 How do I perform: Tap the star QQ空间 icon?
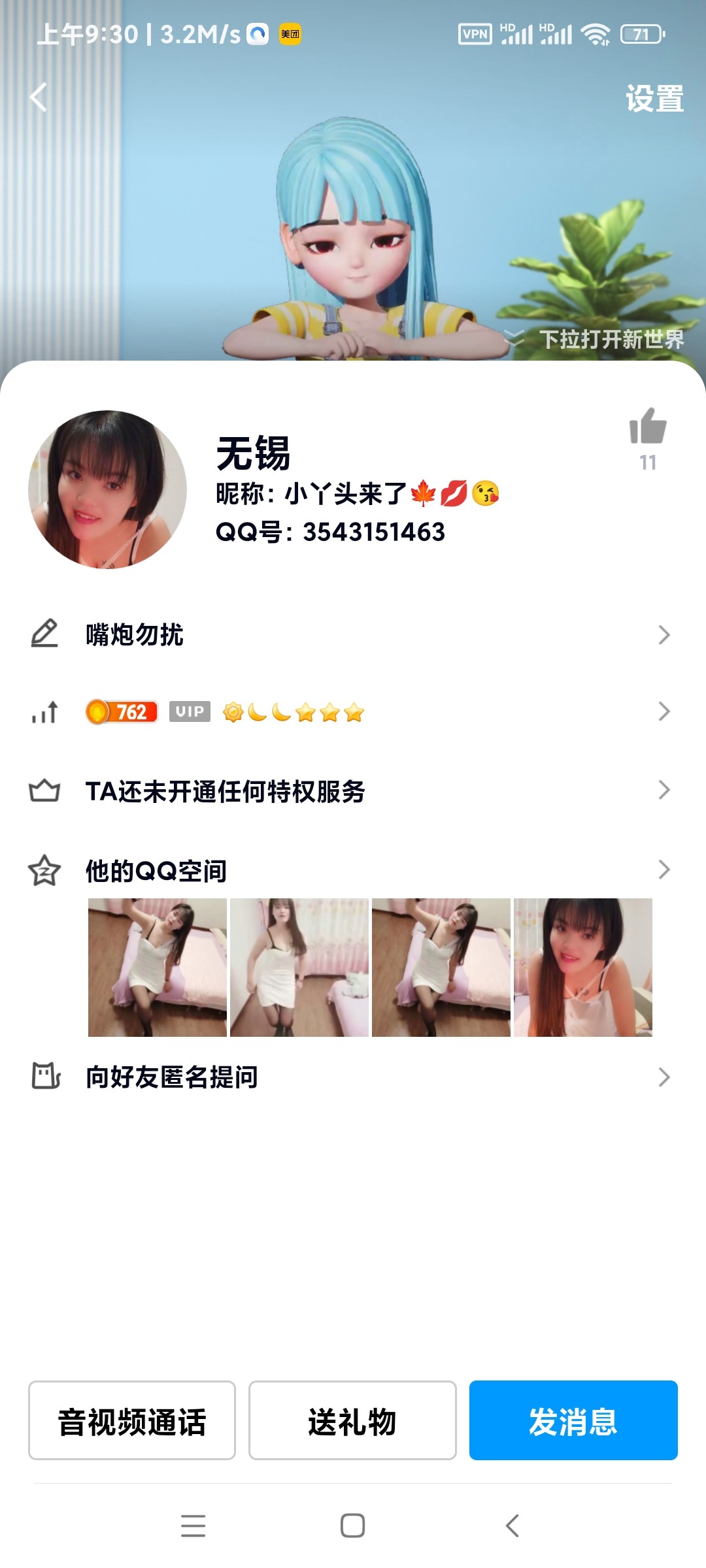tap(44, 870)
